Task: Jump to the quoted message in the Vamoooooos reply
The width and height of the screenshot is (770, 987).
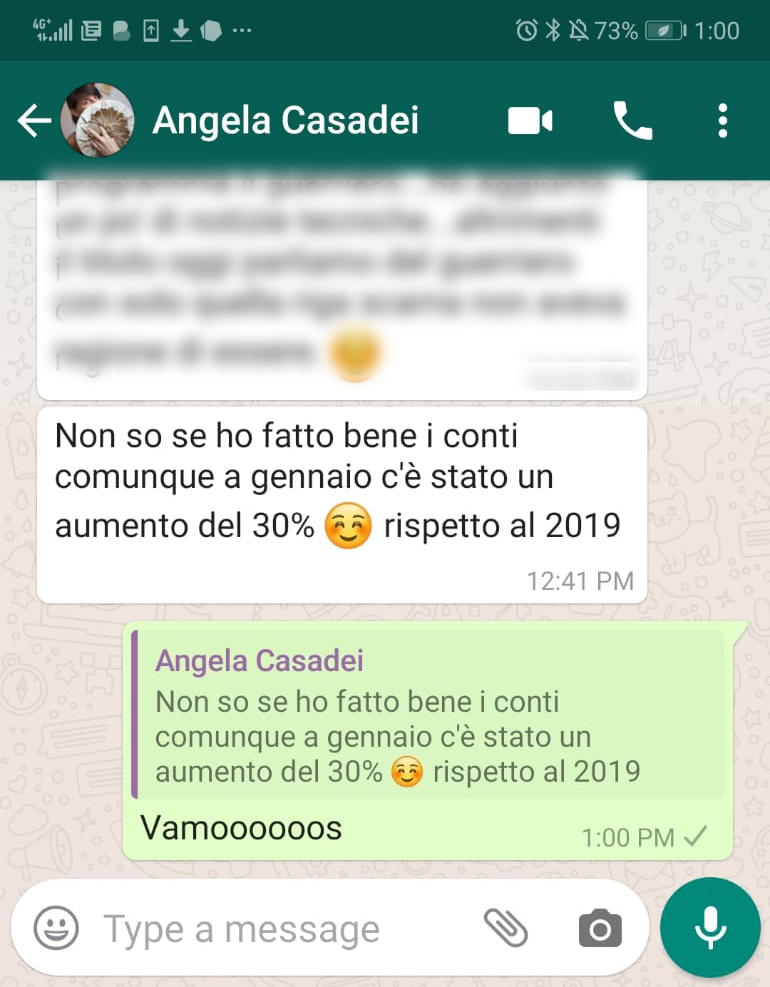Action: pyautogui.click(x=428, y=714)
